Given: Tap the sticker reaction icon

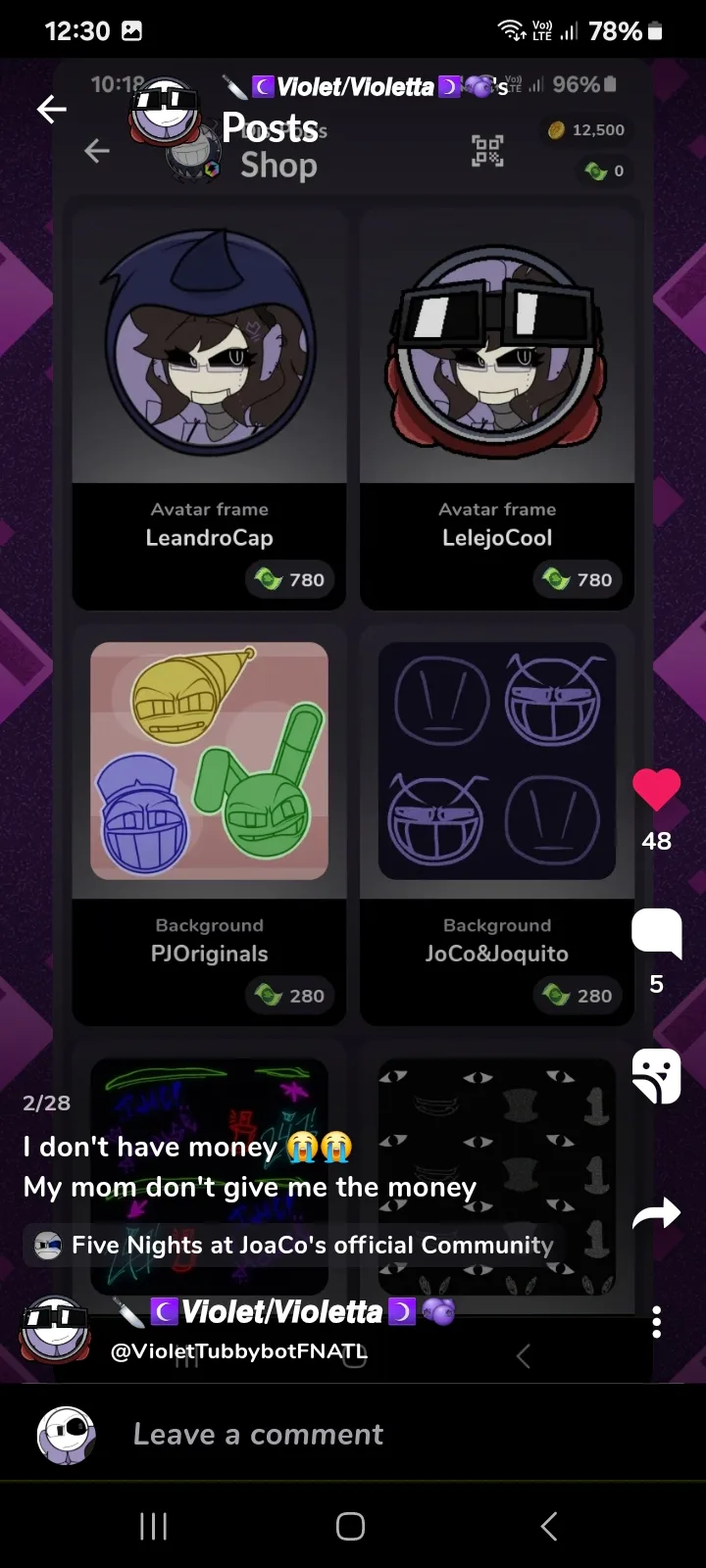Looking at the screenshot, I should point(656,1076).
